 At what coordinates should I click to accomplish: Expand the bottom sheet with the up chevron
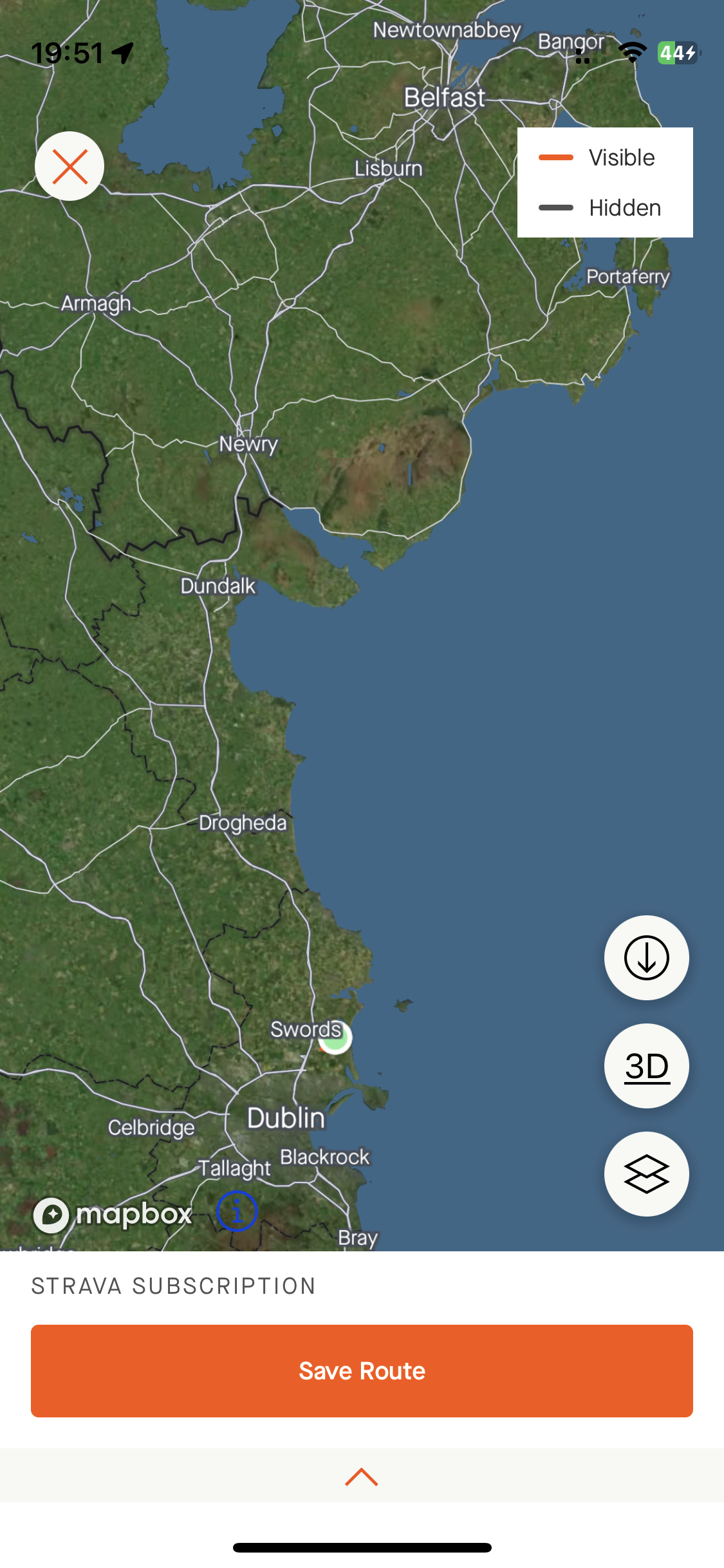pyautogui.click(x=362, y=1477)
